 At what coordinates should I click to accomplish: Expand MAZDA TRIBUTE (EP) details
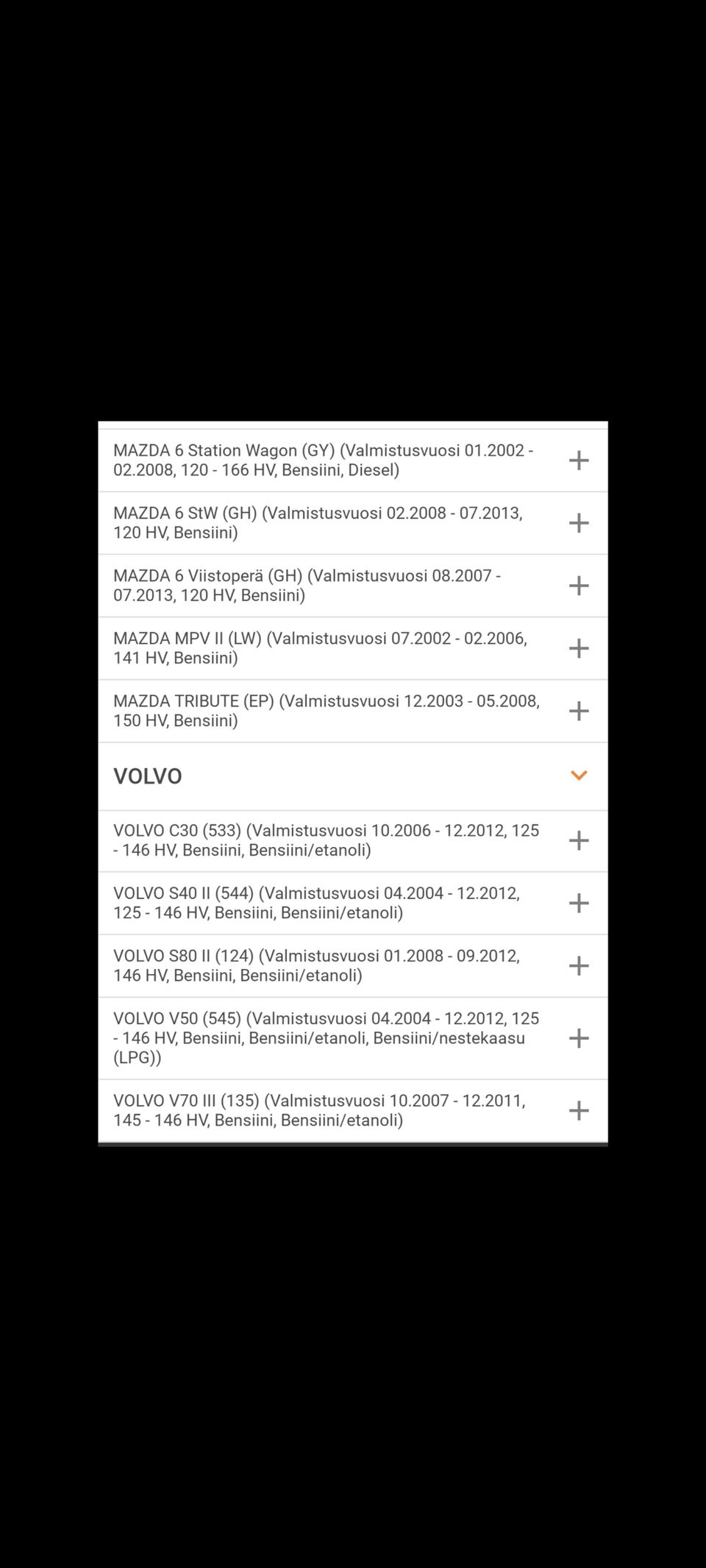pos(579,711)
